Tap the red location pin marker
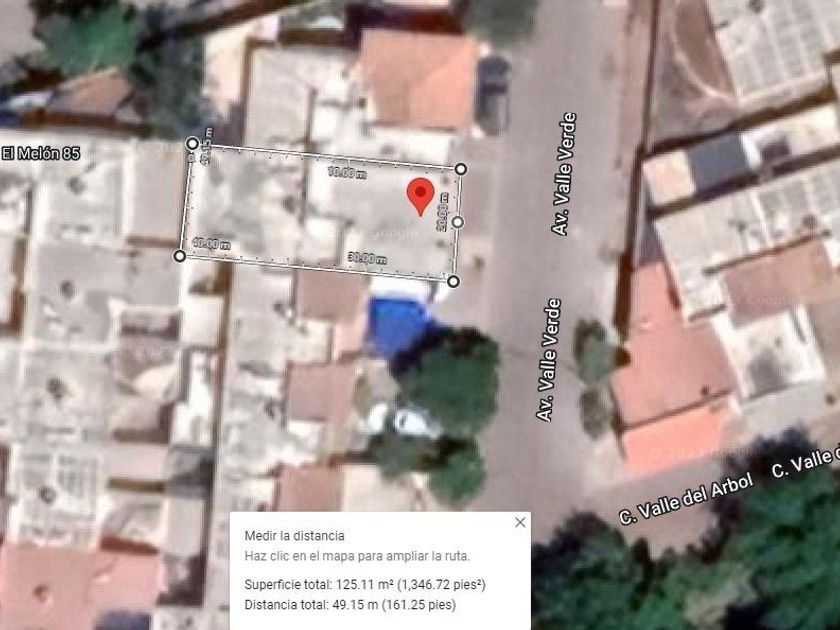840x630 pixels. (421, 194)
